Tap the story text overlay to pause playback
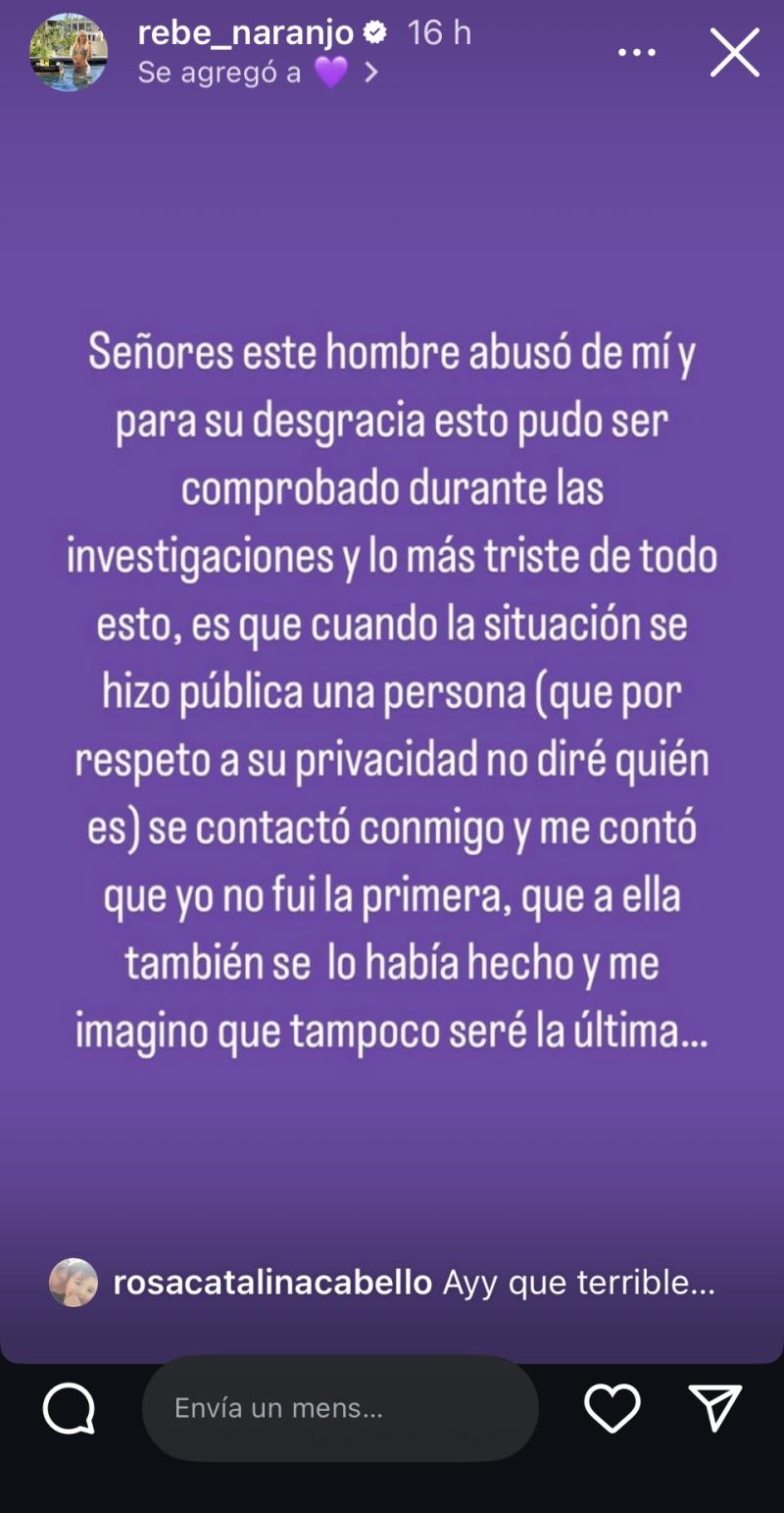Screen dimensions: 784x1513 pos(392,686)
